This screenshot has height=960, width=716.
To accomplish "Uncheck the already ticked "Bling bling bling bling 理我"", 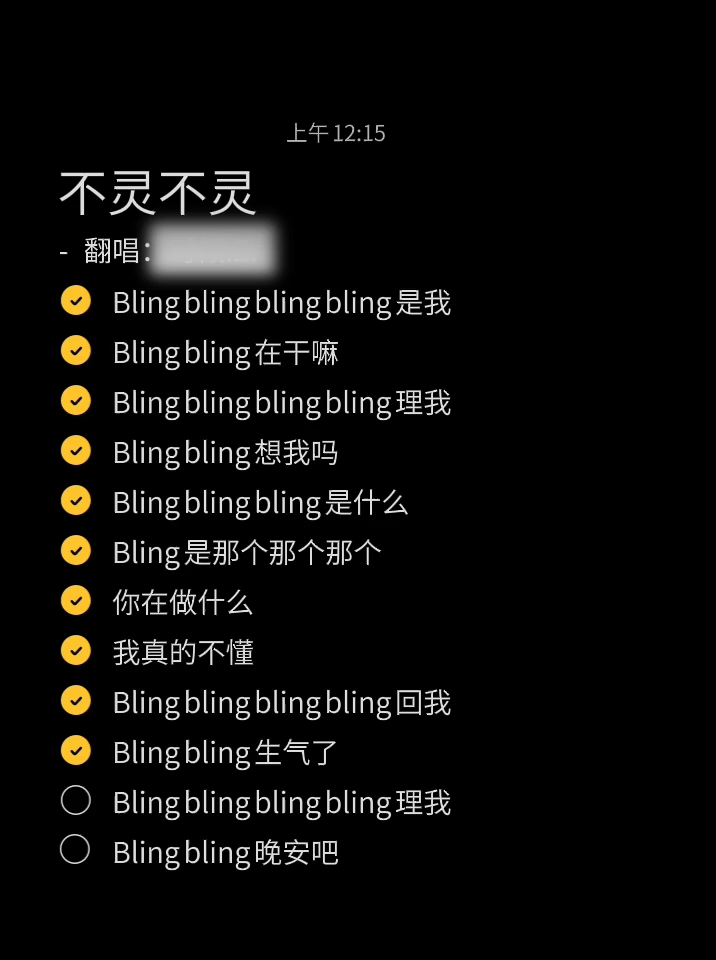I will (x=76, y=401).
